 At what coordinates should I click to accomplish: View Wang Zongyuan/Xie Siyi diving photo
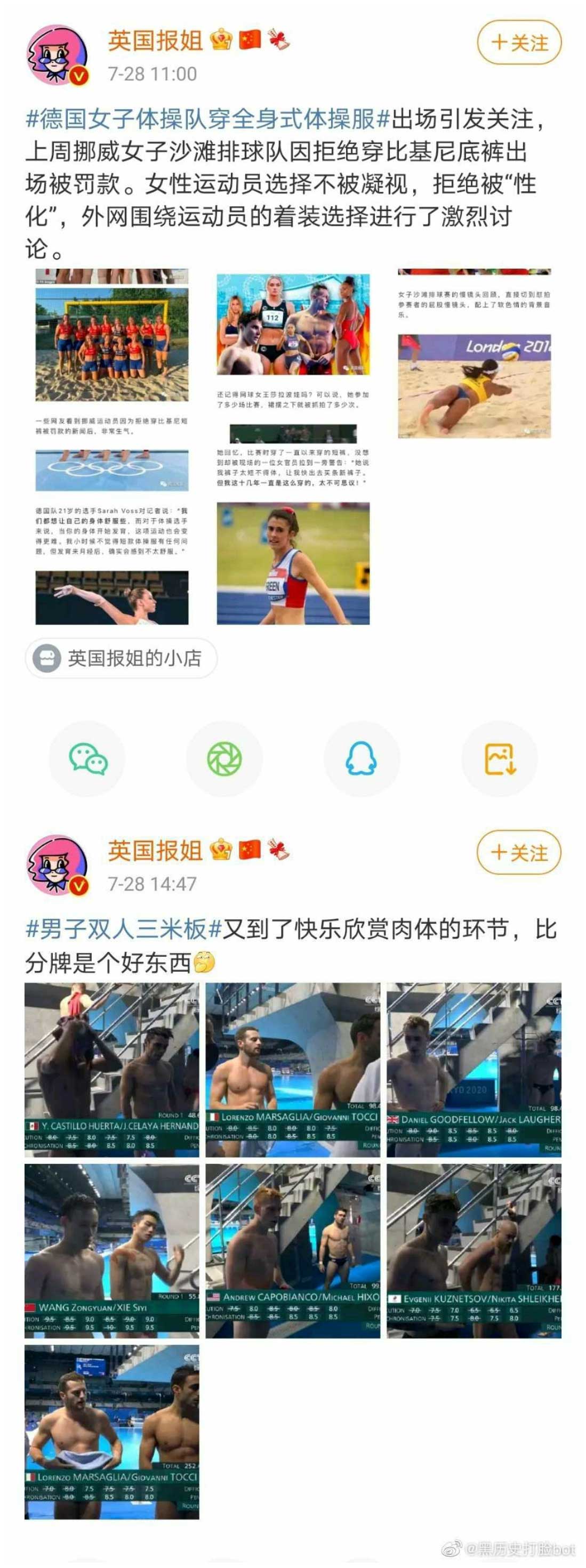tap(111, 1251)
